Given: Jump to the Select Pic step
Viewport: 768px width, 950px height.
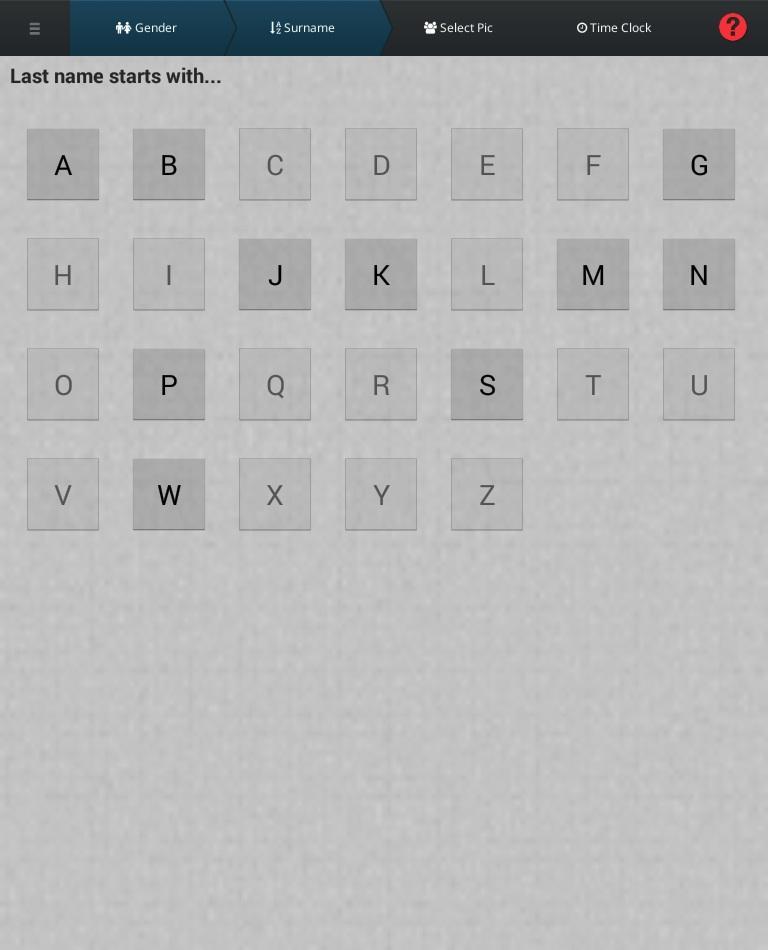Looking at the screenshot, I should click(x=458, y=28).
